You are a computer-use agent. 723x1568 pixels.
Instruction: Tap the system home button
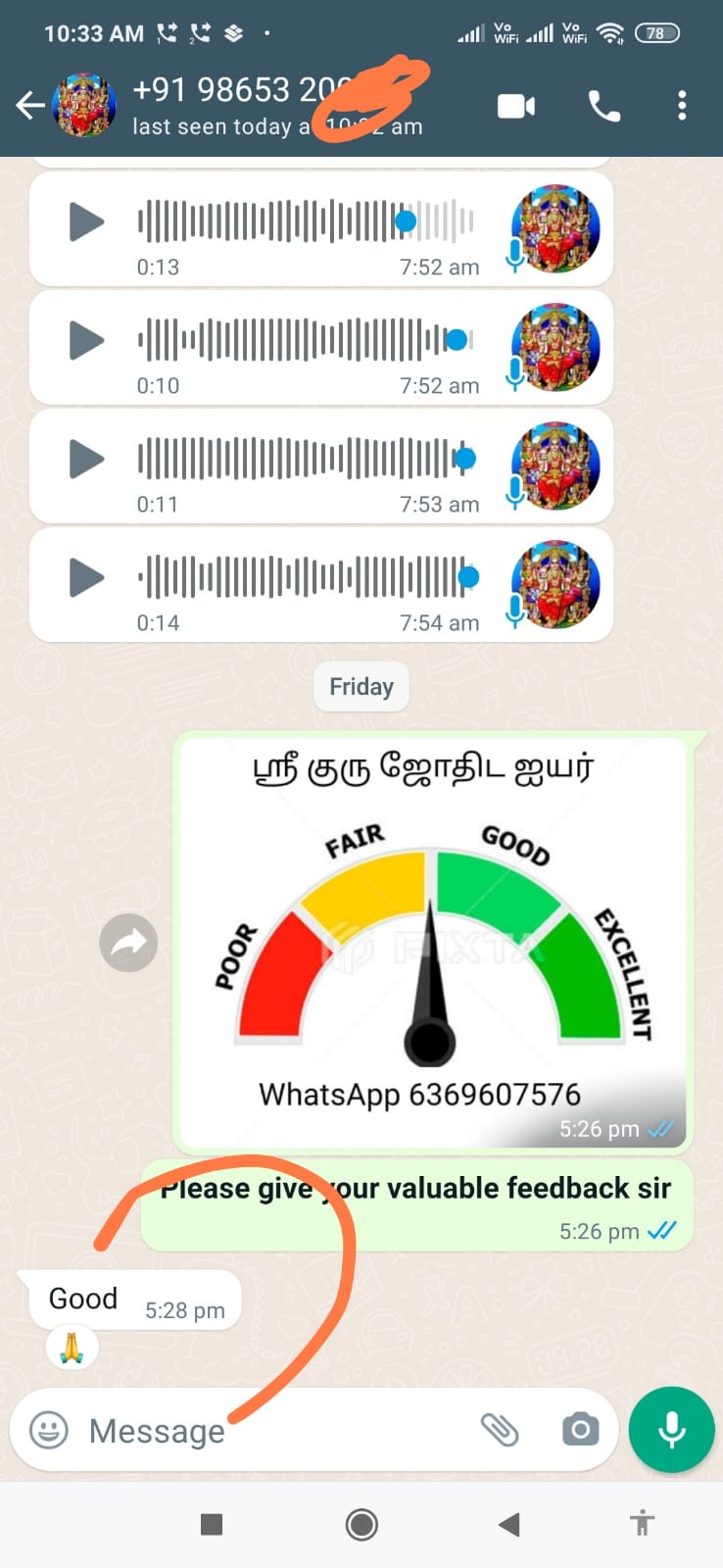[x=361, y=1524]
